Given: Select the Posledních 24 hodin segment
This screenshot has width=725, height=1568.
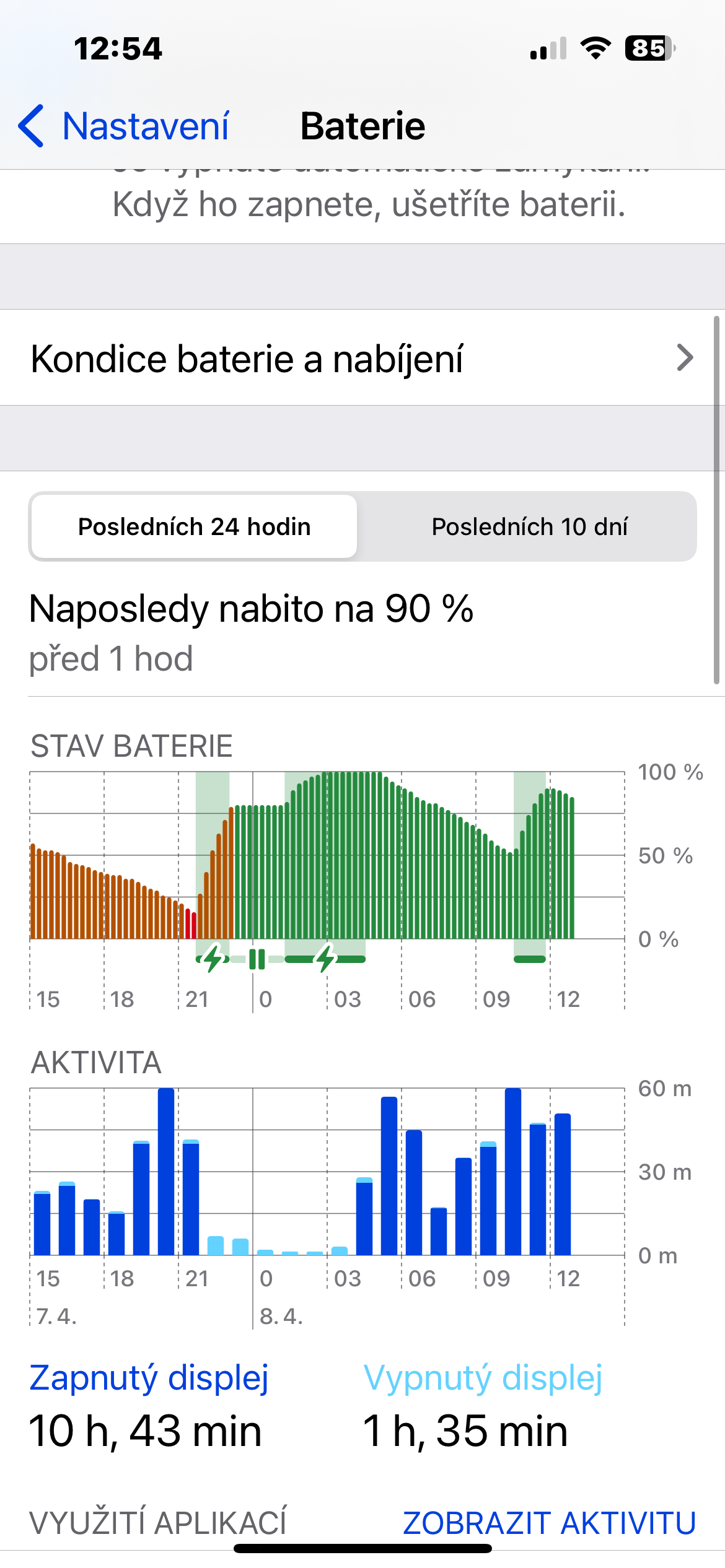Looking at the screenshot, I should click(194, 527).
